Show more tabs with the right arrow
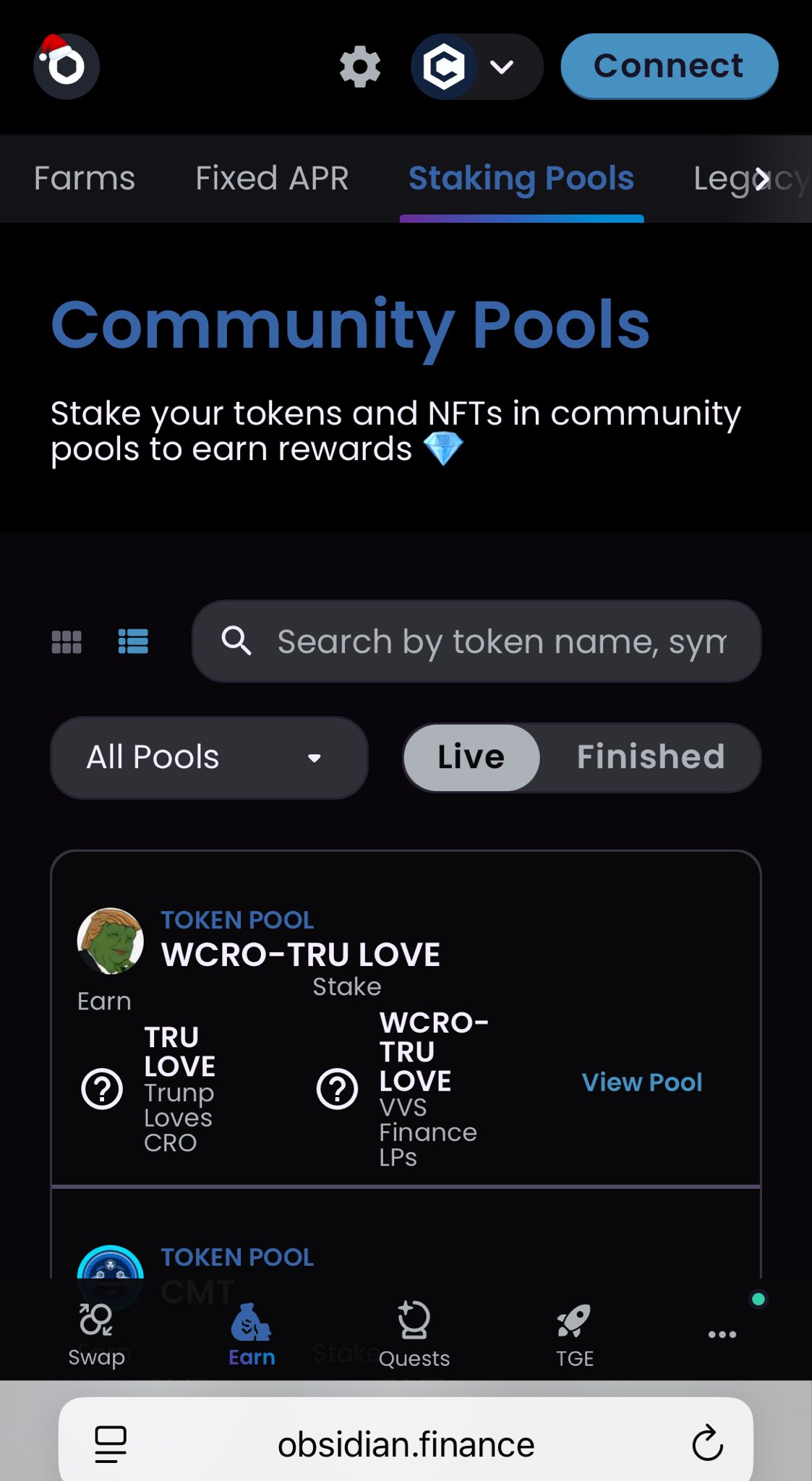 click(761, 179)
